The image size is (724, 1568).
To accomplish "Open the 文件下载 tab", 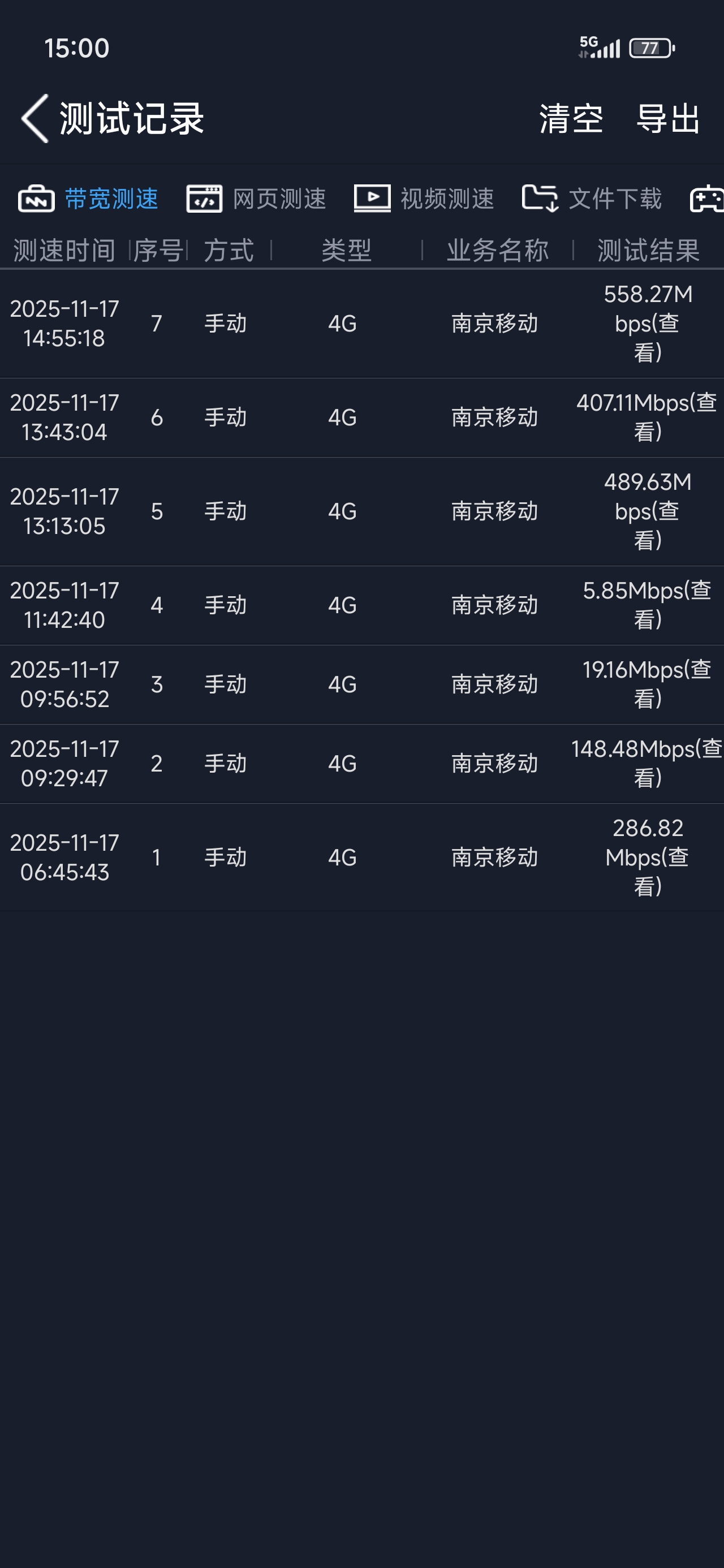I will coord(592,199).
